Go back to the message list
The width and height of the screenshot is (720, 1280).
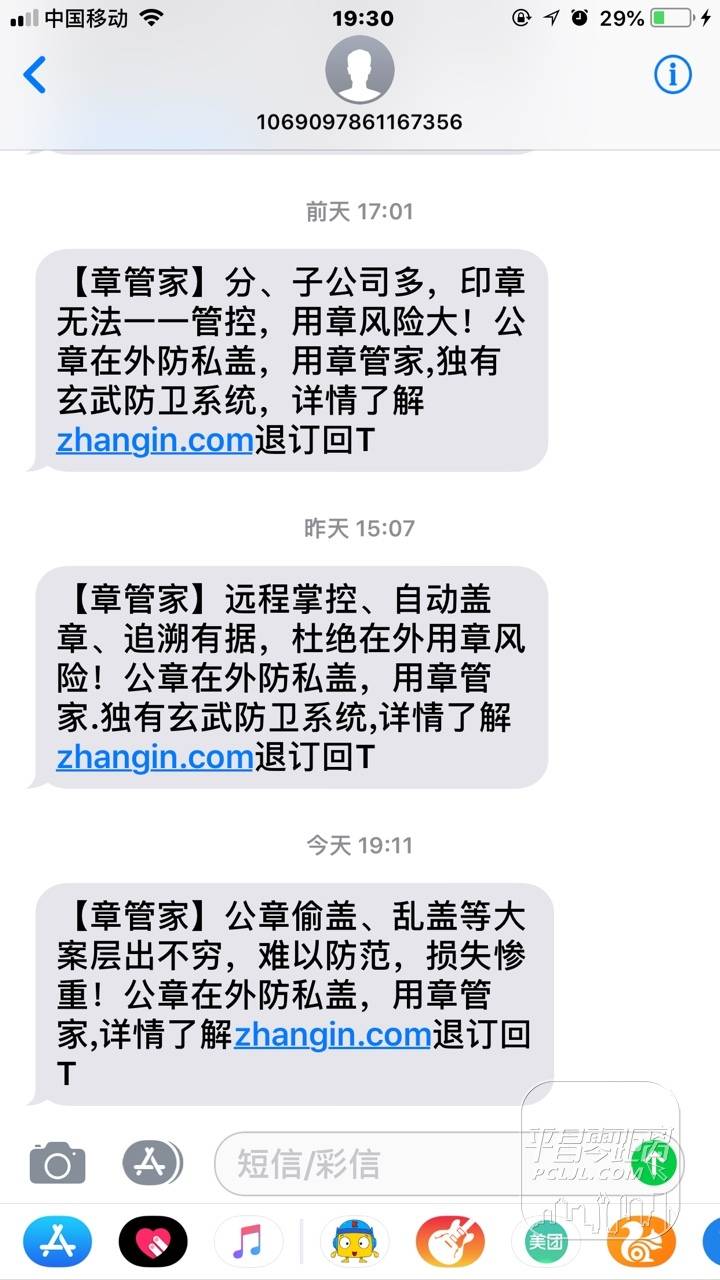pyautogui.click(x=35, y=75)
